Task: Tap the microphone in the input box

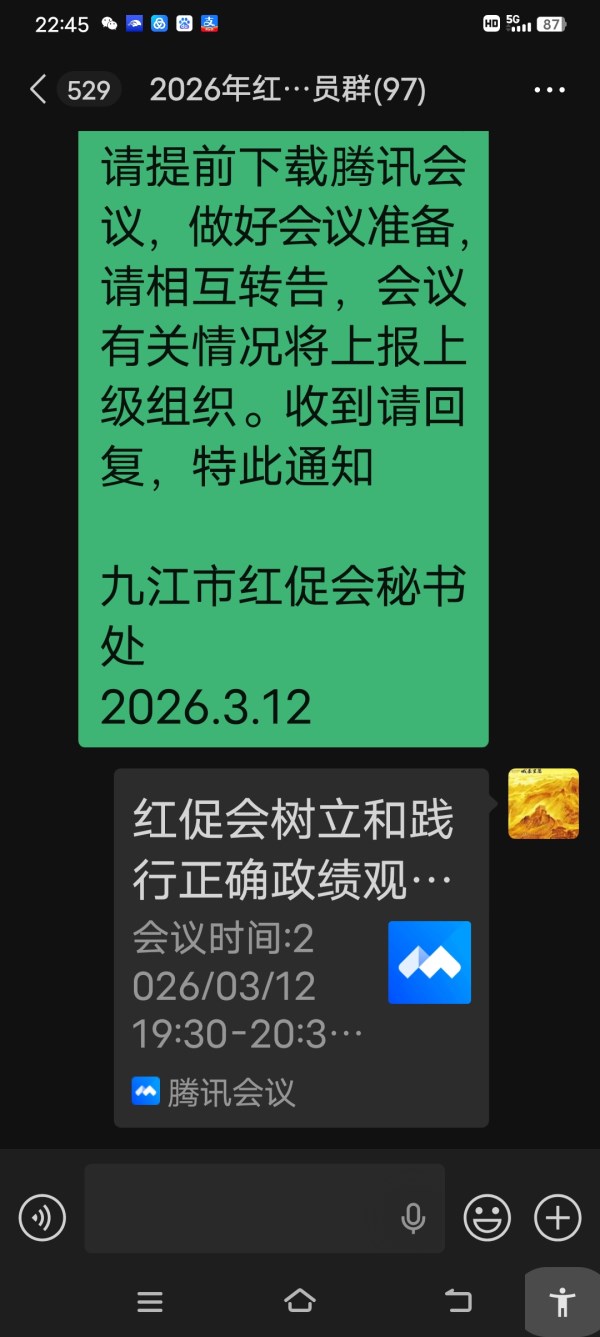Action: click(x=412, y=1217)
